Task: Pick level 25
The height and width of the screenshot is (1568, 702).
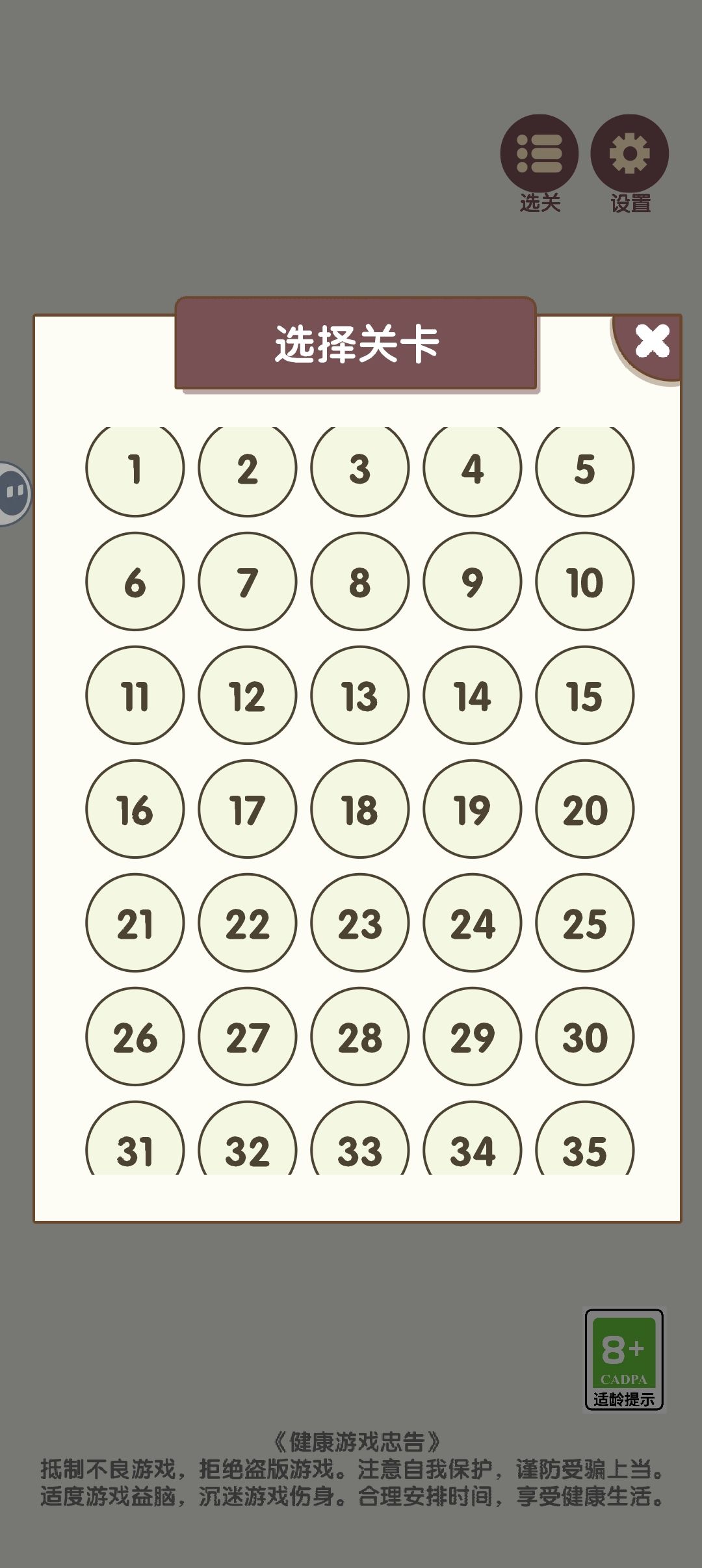Action: (585, 923)
